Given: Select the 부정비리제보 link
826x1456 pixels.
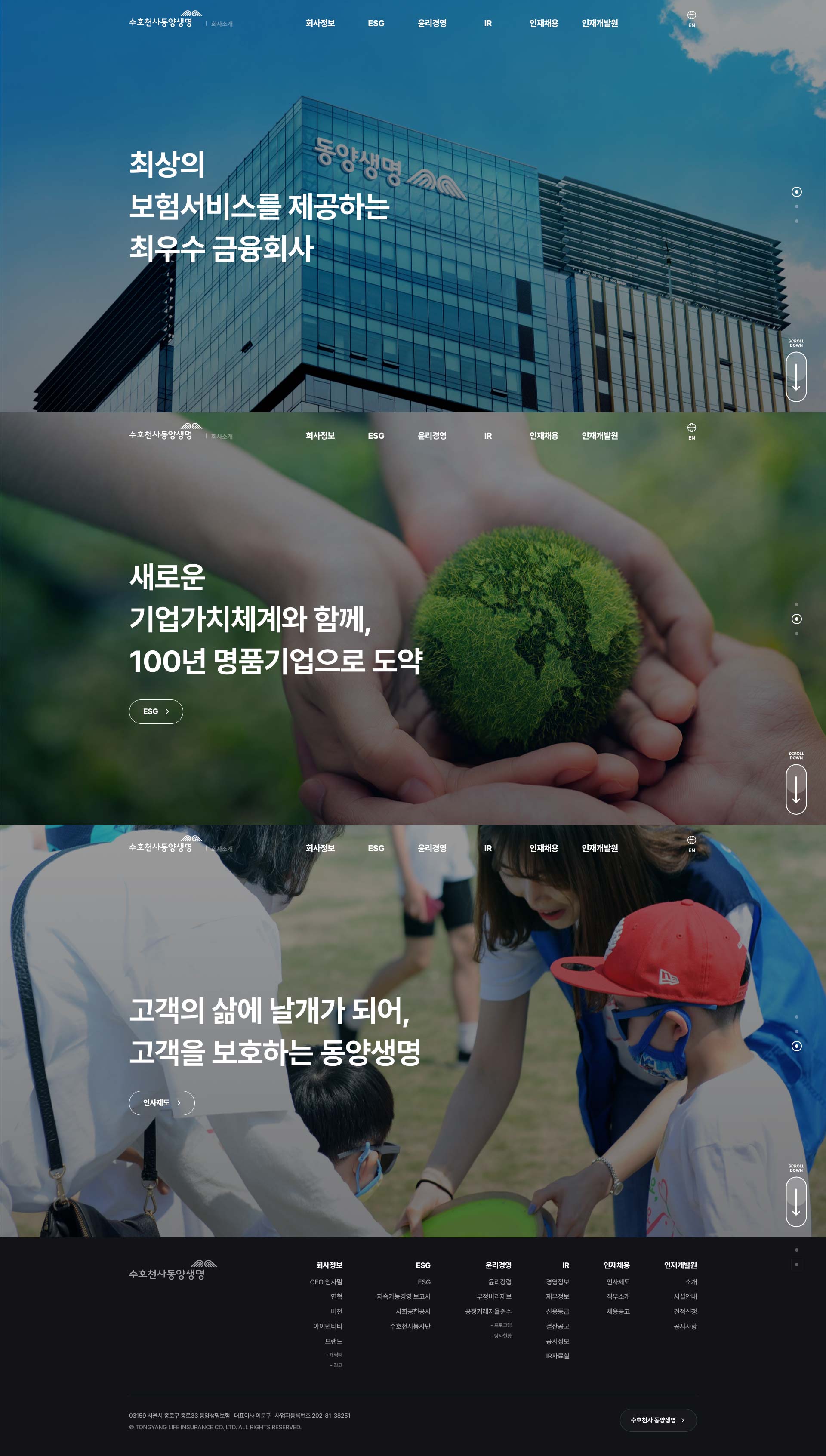Looking at the screenshot, I should click(x=493, y=1296).
